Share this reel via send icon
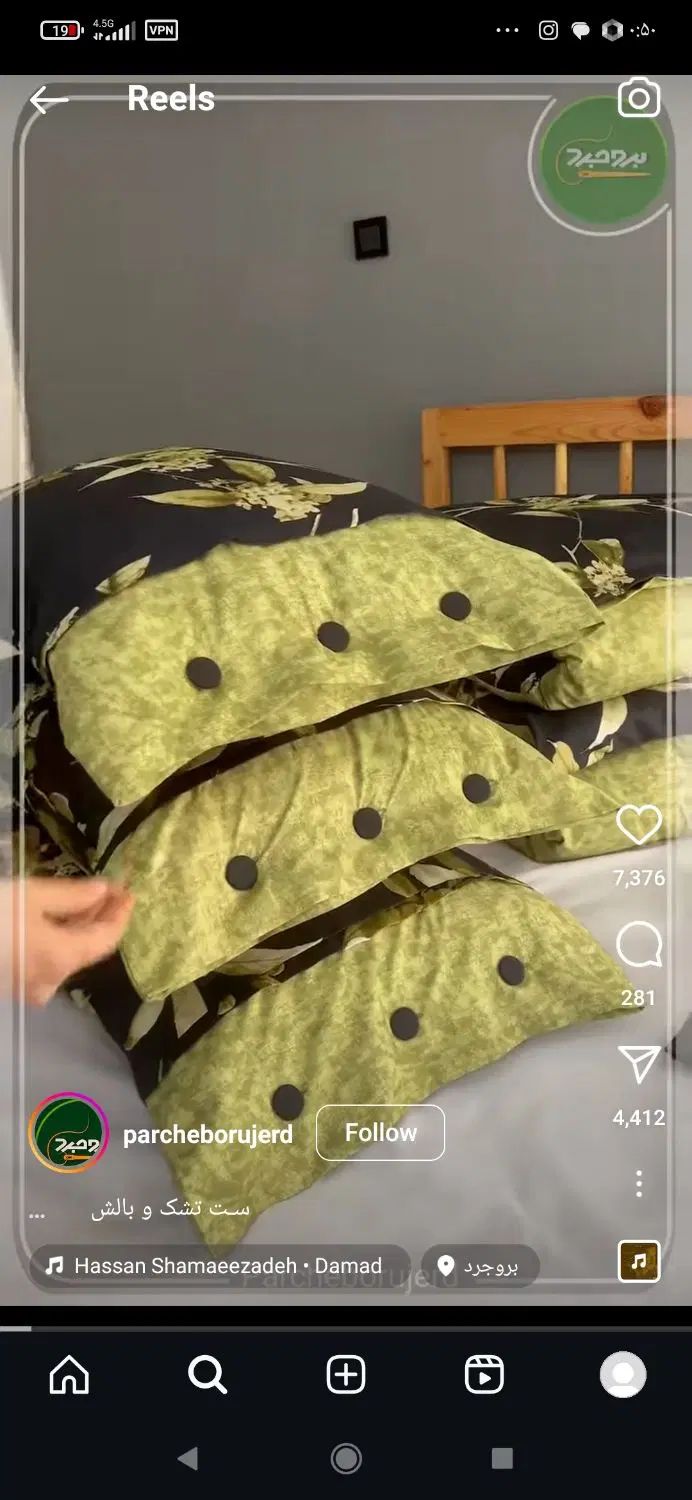The width and height of the screenshot is (692, 1500). tap(639, 1065)
